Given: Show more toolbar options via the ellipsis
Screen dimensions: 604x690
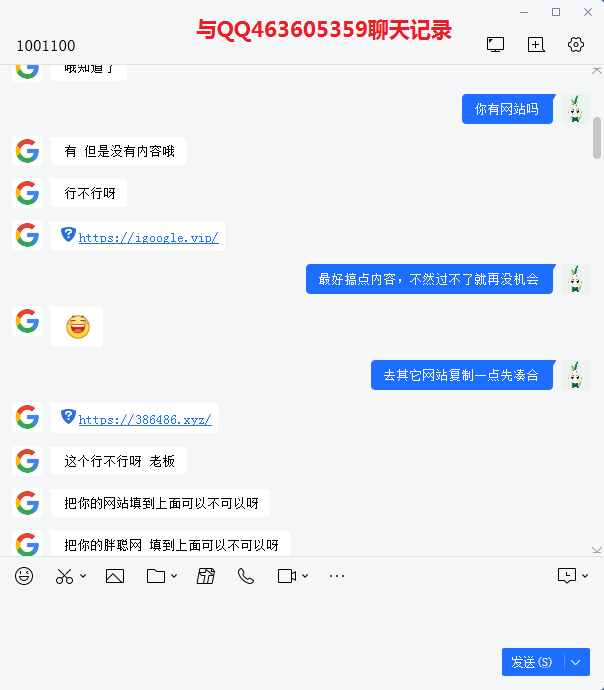Looking at the screenshot, I should 337,576.
